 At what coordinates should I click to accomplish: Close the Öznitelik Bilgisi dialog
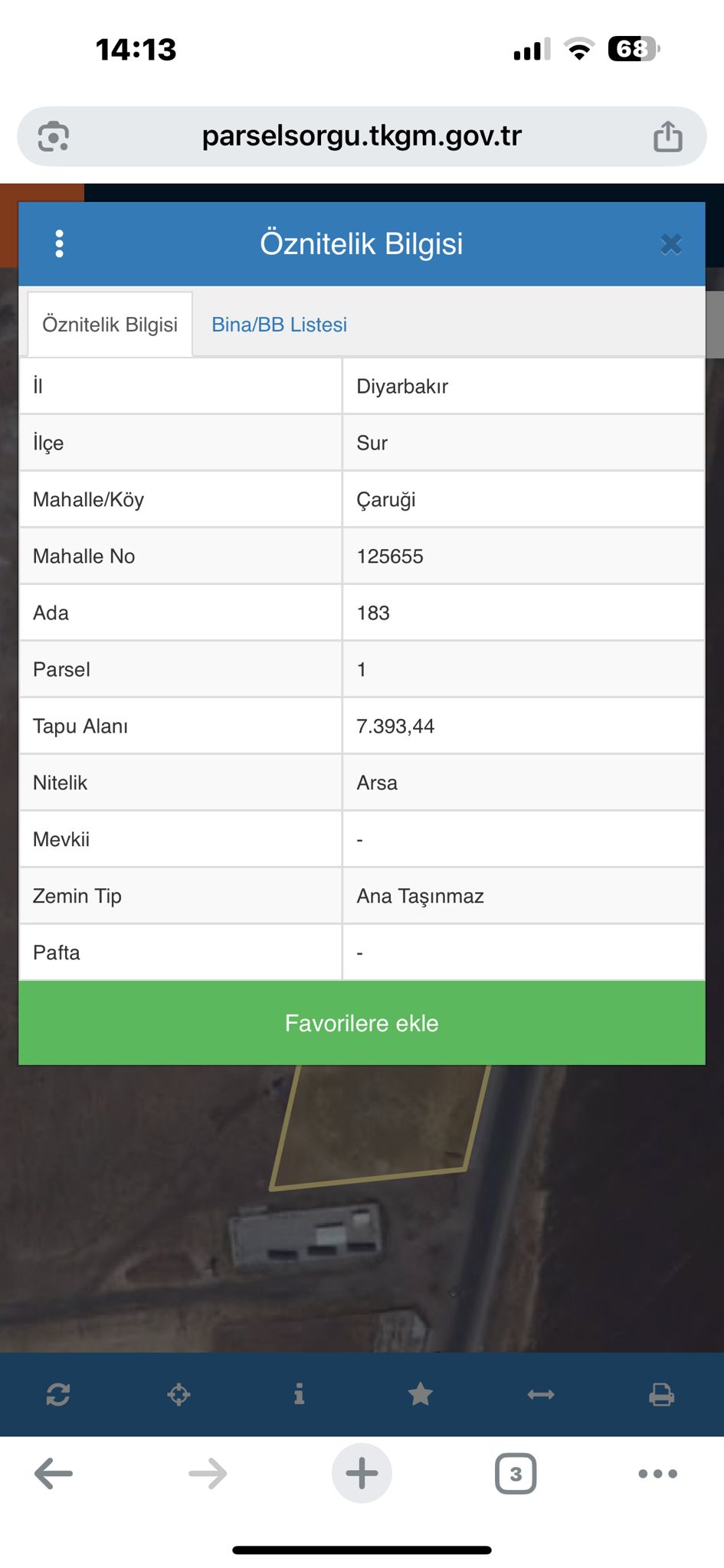pos(671,244)
